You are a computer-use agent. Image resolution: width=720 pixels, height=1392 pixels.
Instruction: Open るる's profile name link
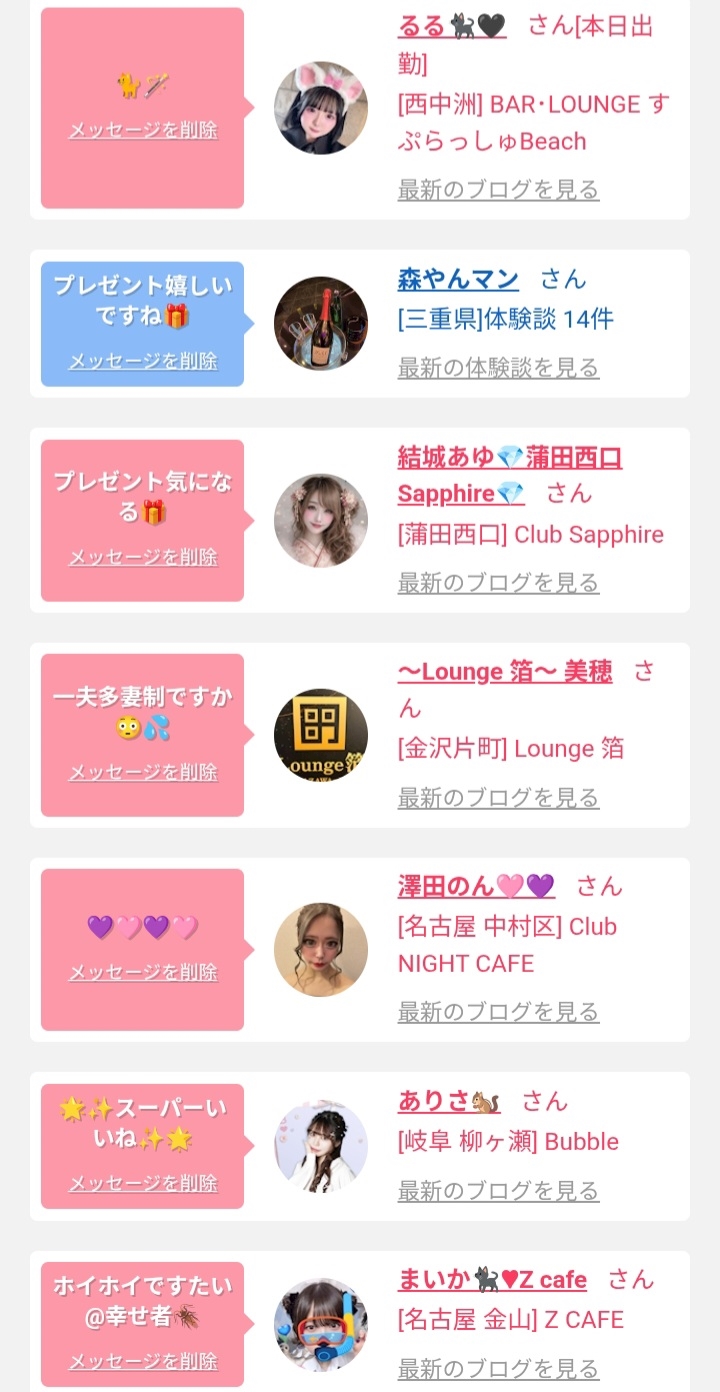click(x=451, y=26)
